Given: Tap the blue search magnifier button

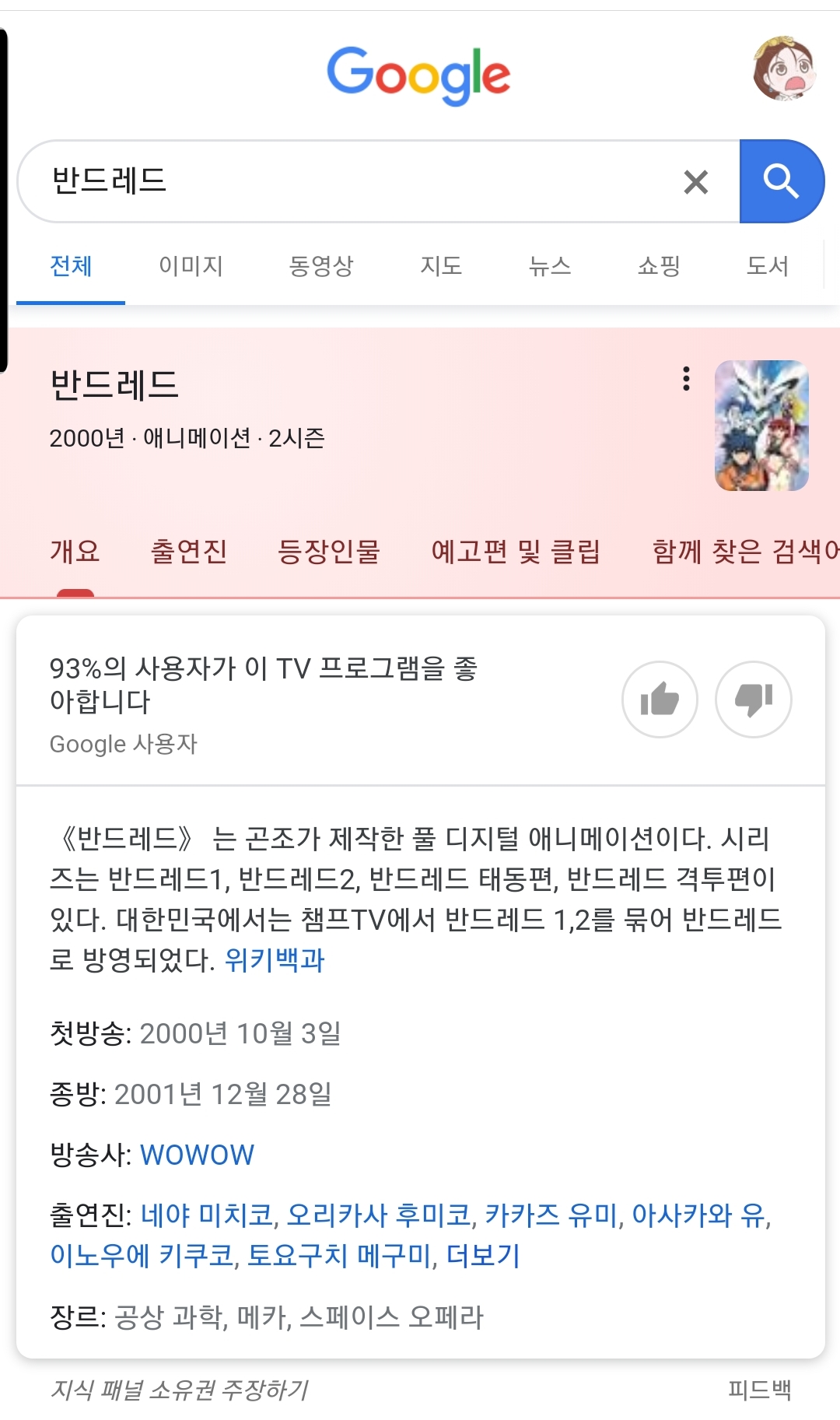Looking at the screenshot, I should [x=781, y=182].
